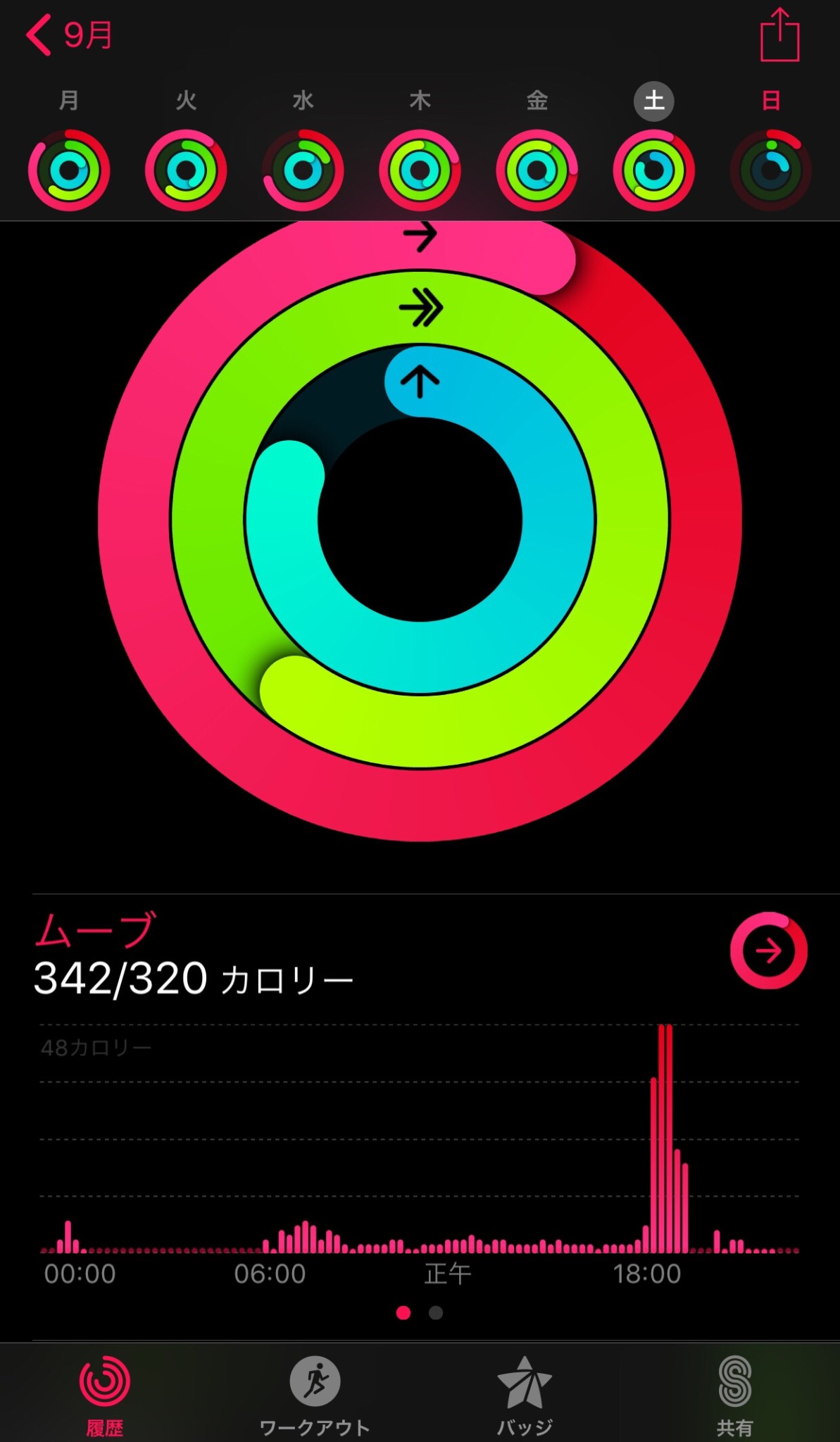
Task: Go back to the 9月 month view
Action: pyautogui.click(x=69, y=35)
